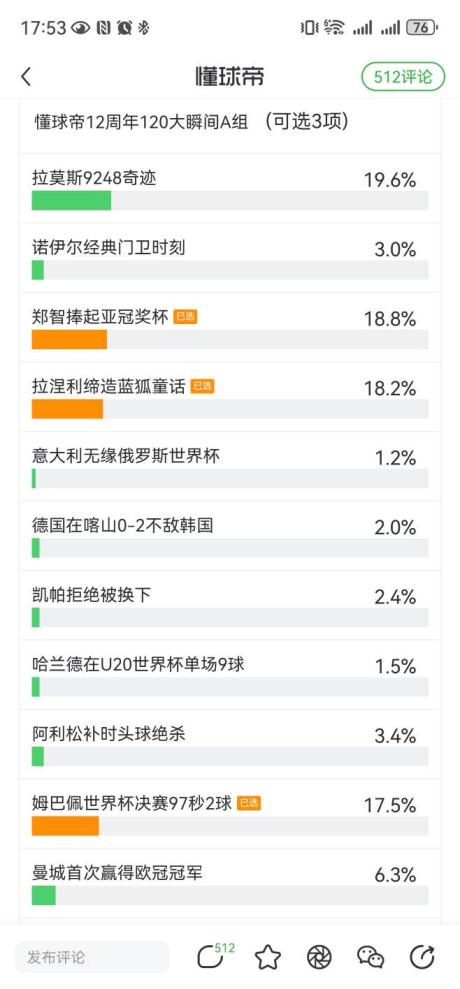Open the 512评论 comments button
This screenshot has width=460, height=989.
[x=403, y=77]
